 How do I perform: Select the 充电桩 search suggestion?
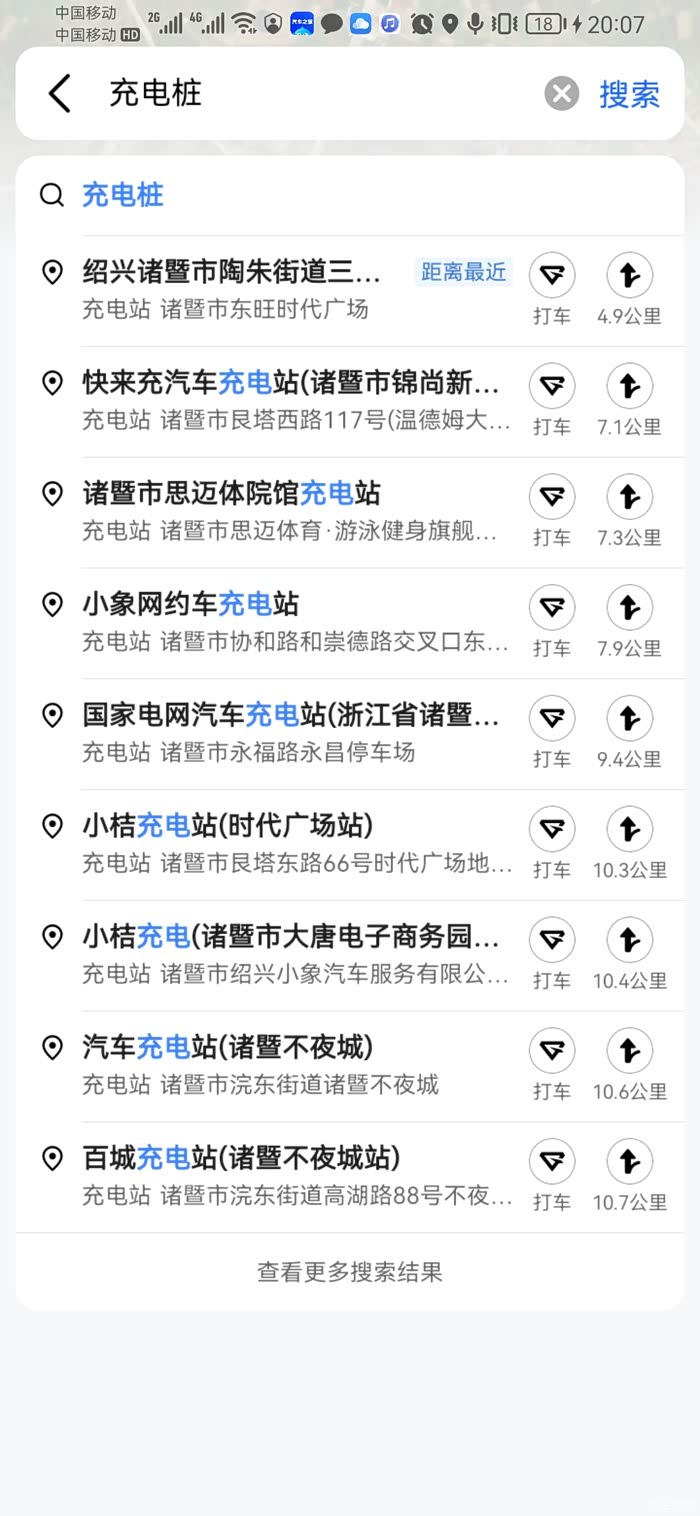click(x=123, y=195)
